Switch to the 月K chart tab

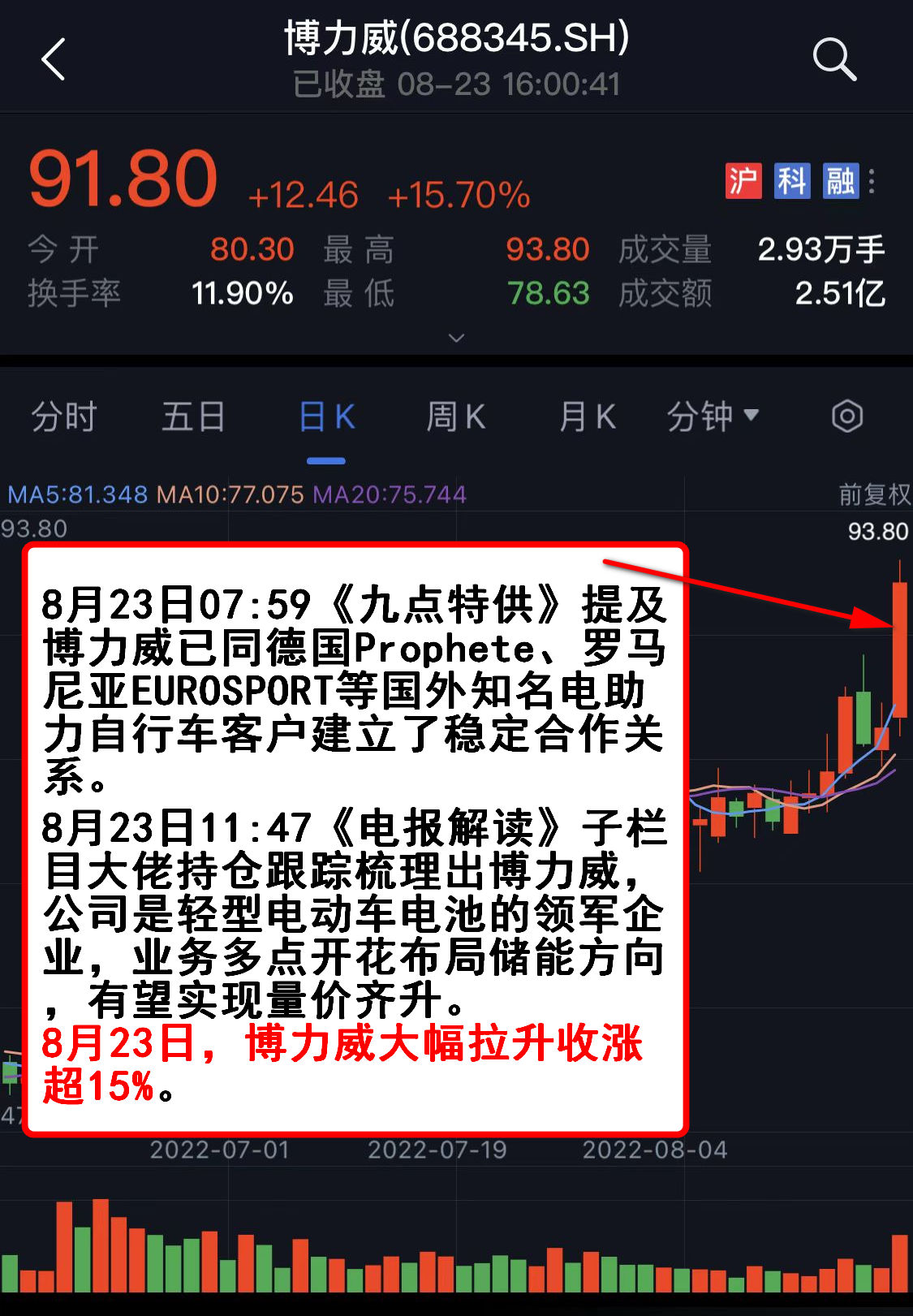(587, 417)
